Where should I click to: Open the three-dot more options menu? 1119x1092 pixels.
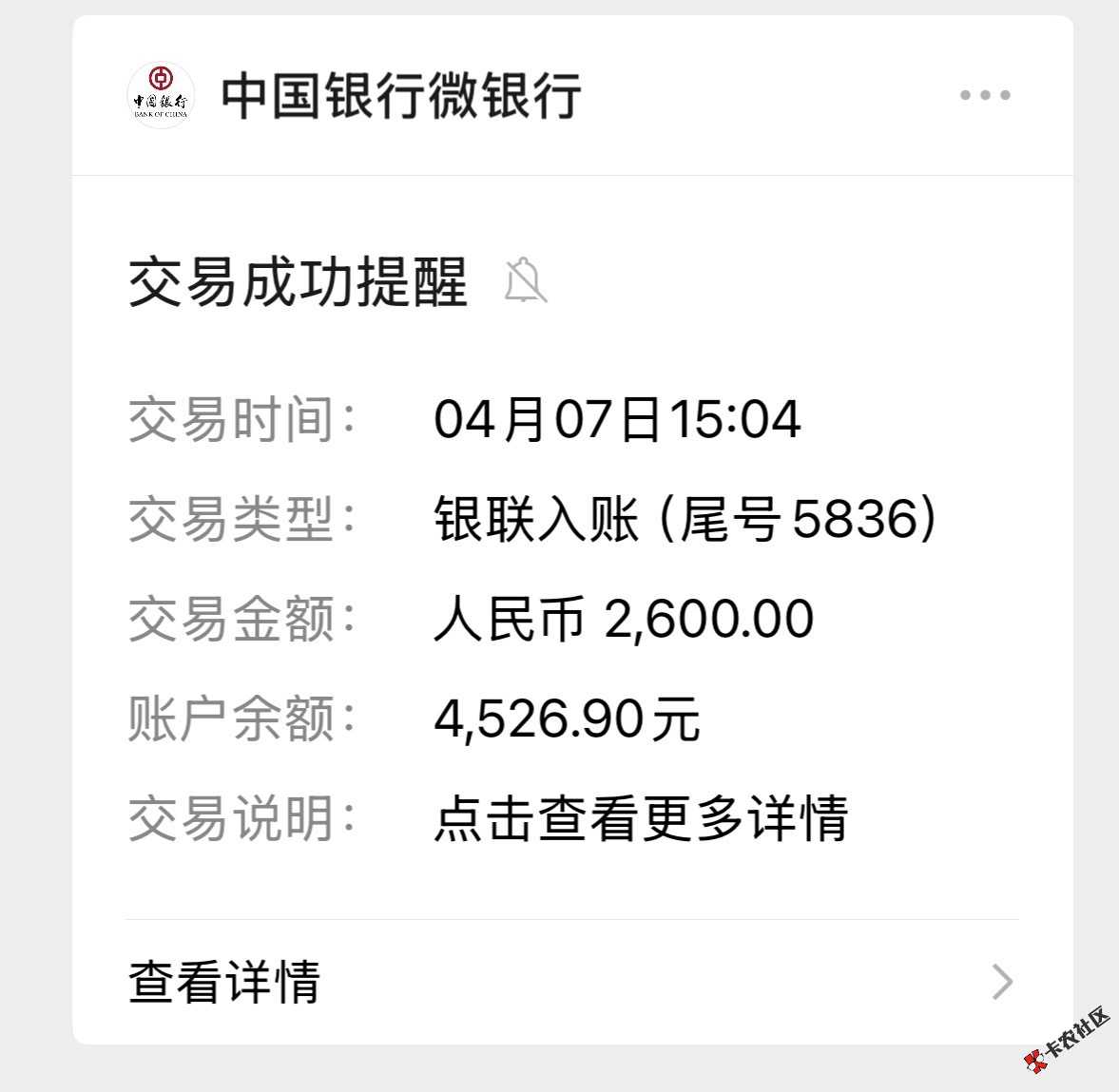(x=984, y=95)
